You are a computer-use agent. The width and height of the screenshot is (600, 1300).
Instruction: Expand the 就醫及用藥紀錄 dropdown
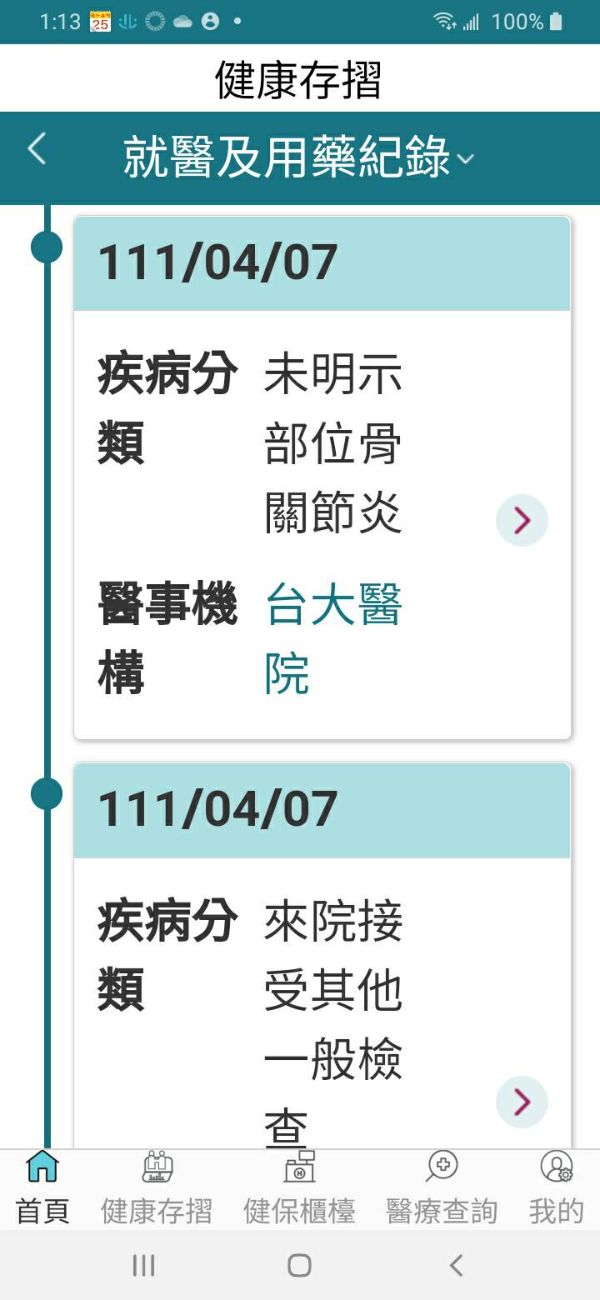click(298, 158)
